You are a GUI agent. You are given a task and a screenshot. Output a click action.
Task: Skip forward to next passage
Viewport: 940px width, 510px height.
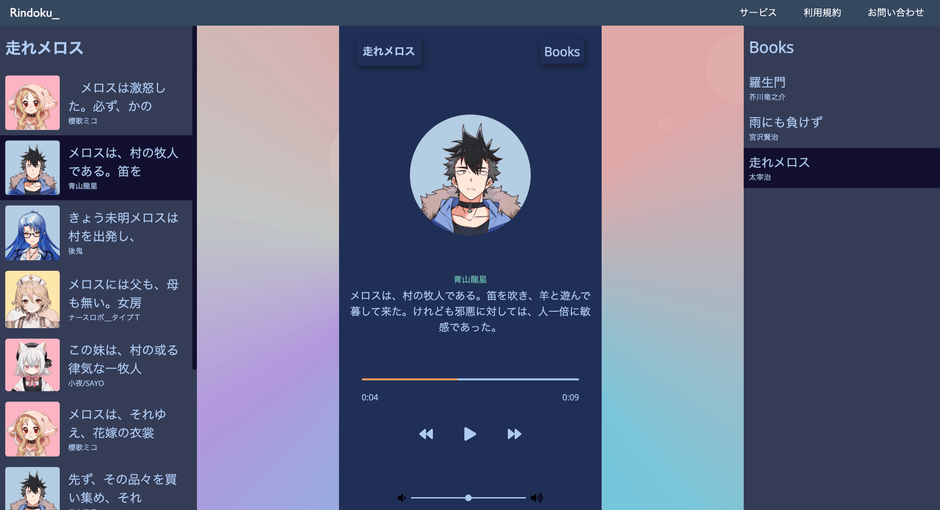[514, 434]
